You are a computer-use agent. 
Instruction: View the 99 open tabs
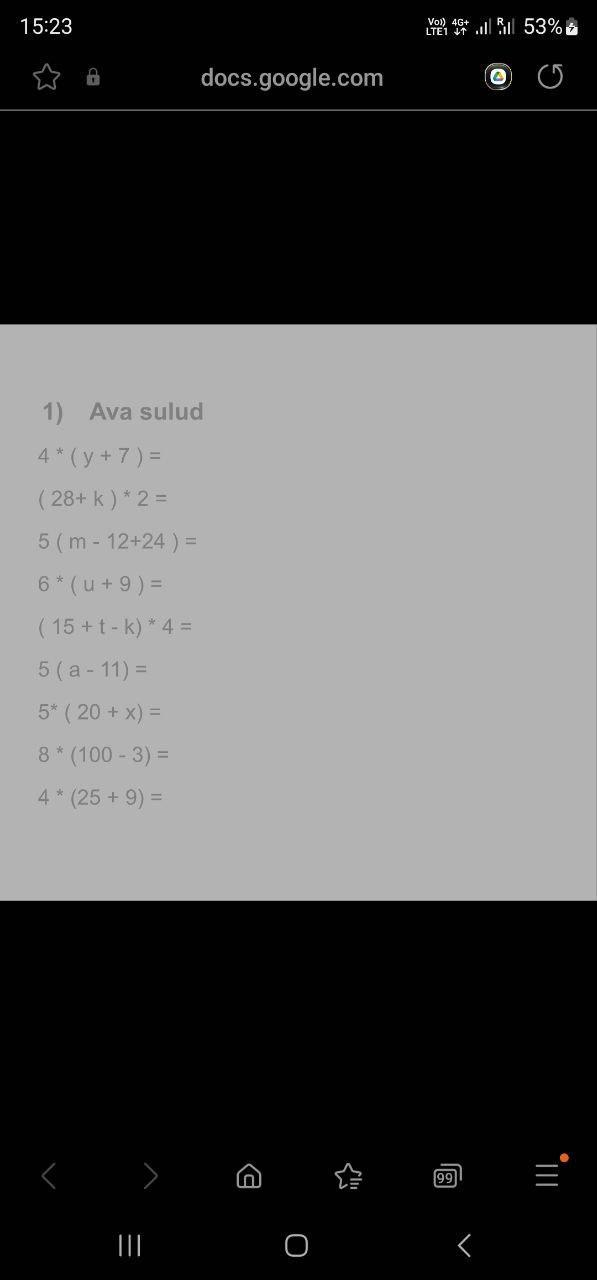pos(447,1176)
